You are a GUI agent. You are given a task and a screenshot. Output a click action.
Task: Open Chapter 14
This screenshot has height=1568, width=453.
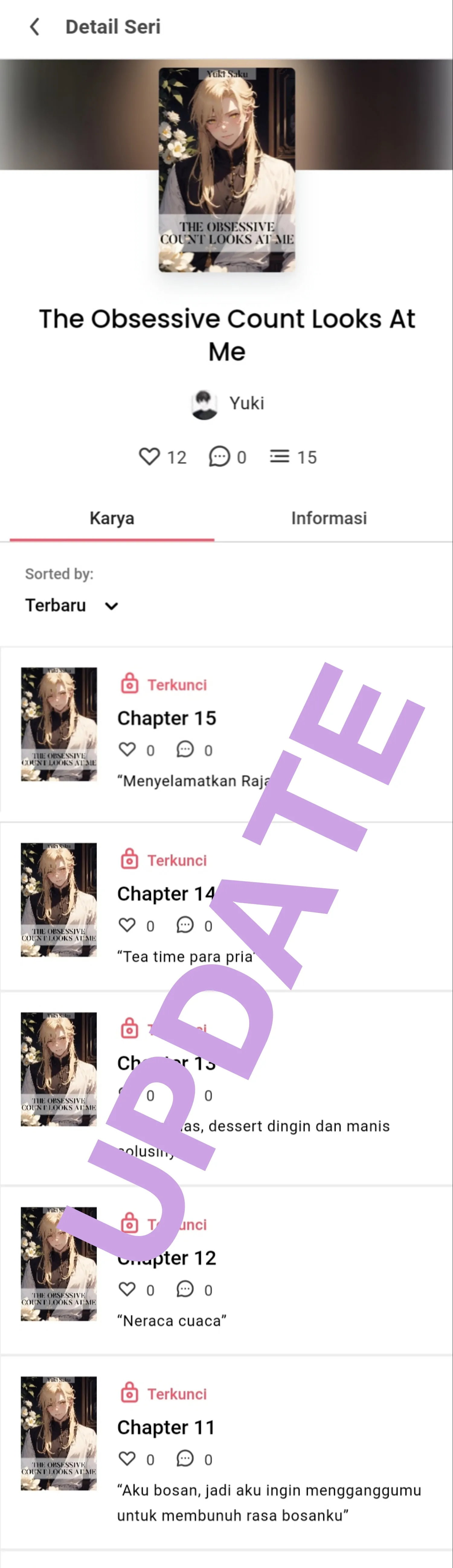165,894
